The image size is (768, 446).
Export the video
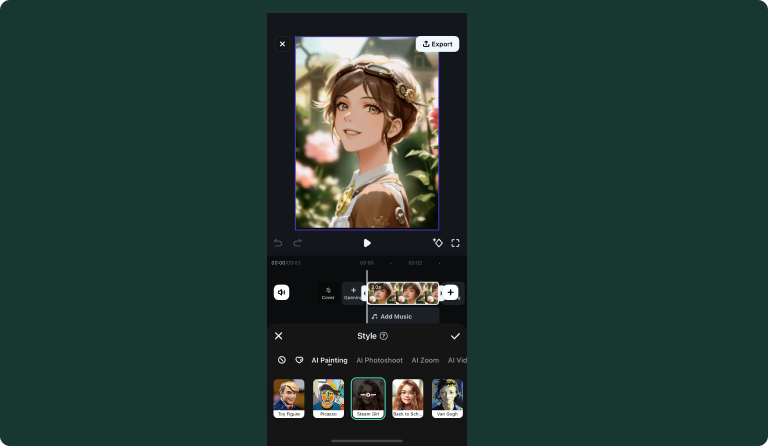tap(437, 44)
